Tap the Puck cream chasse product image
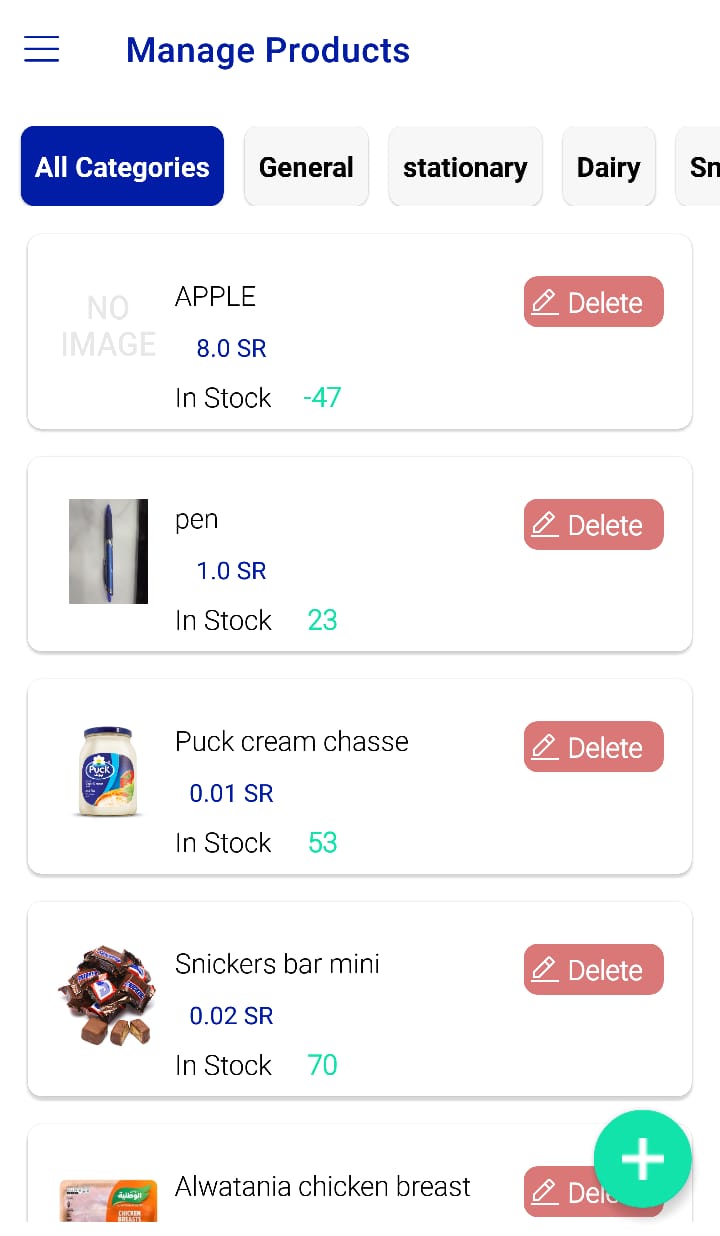This screenshot has width=720, height=1236. click(108, 773)
